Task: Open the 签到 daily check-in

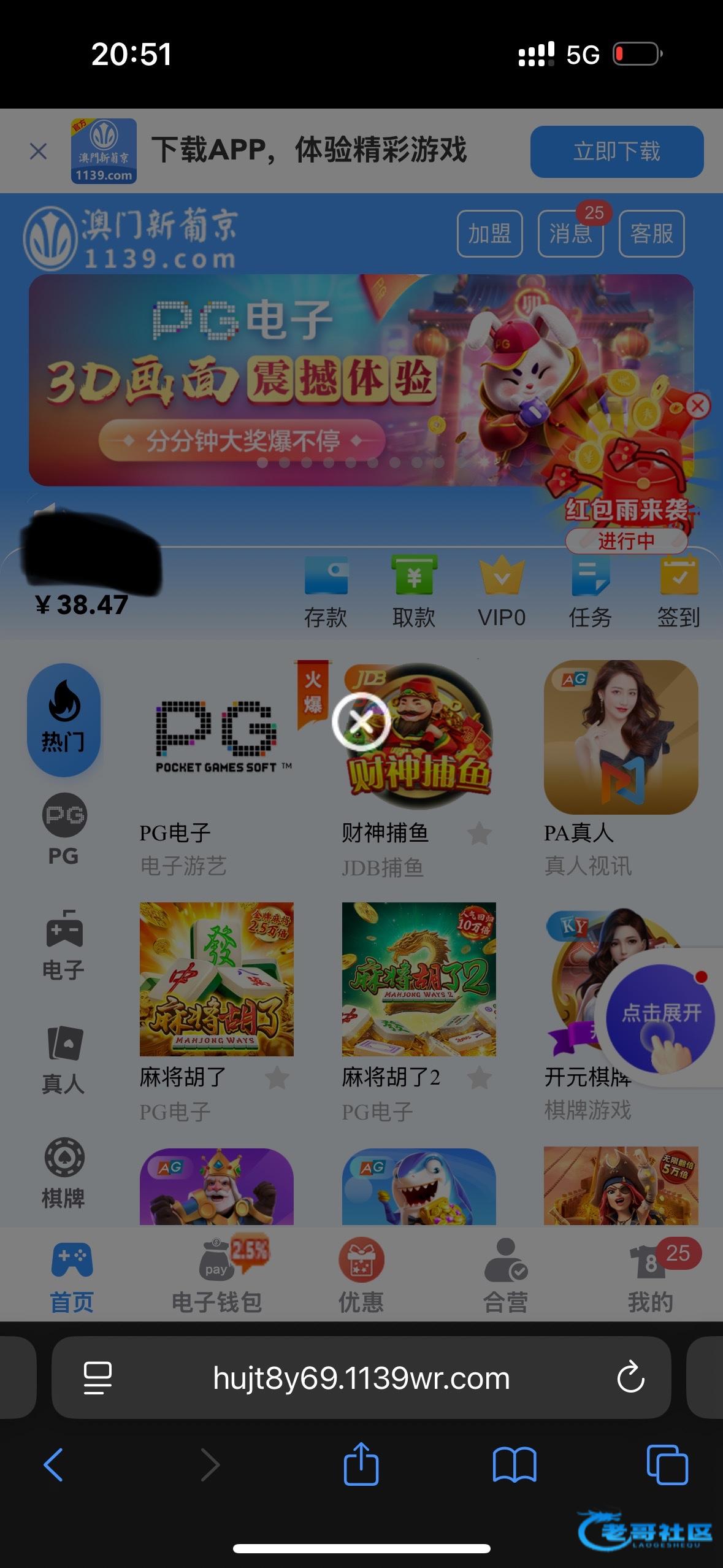Action: [x=678, y=592]
